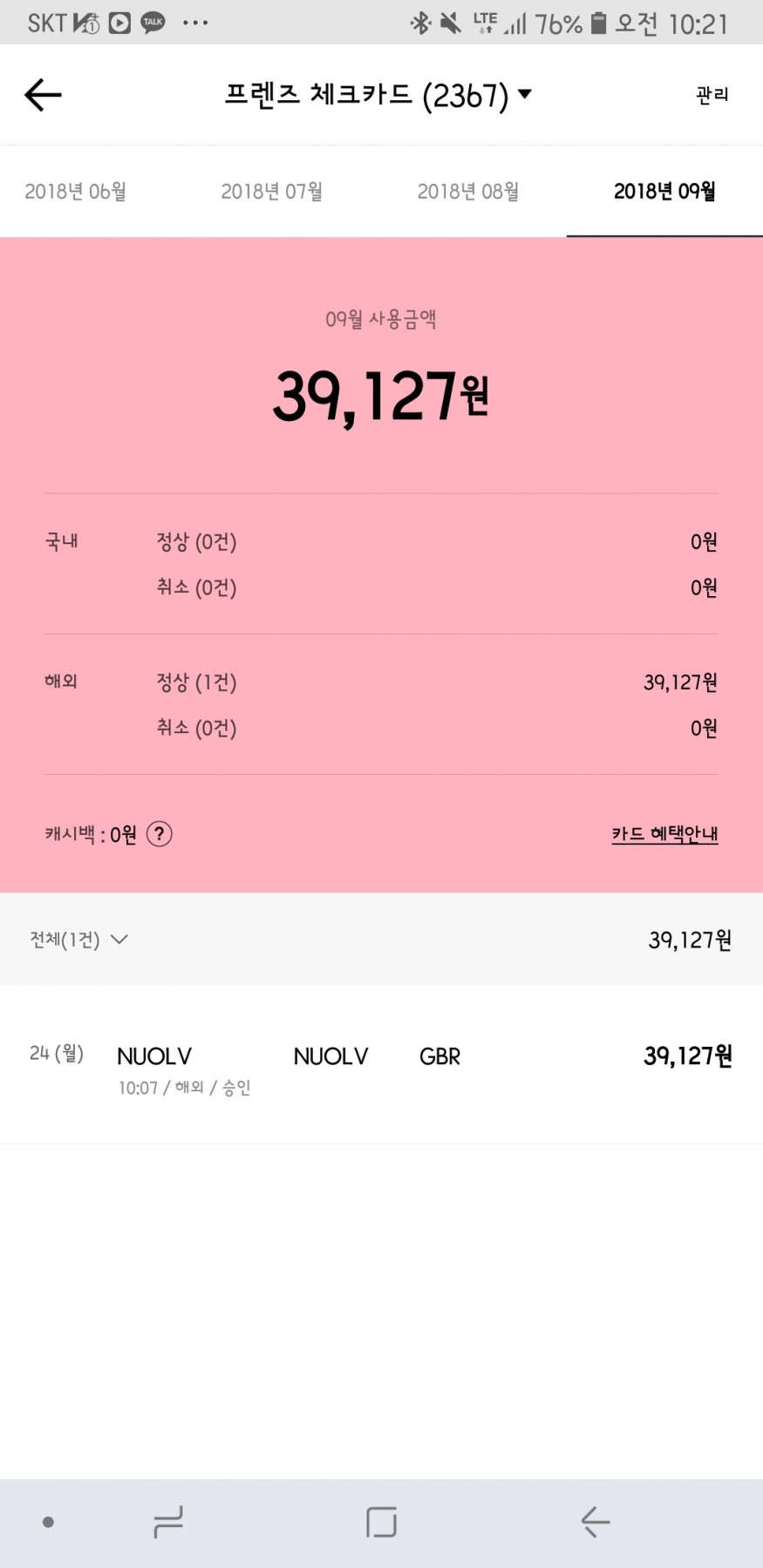
Task: Tap the system home button
Action: pyautogui.click(x=381, y=1522)
